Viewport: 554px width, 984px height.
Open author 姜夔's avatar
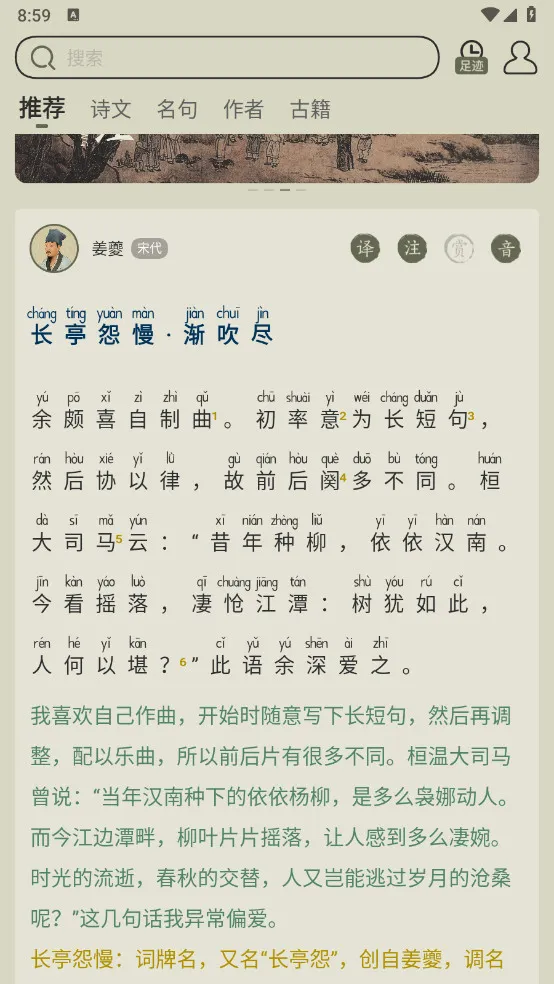(54, 249)
